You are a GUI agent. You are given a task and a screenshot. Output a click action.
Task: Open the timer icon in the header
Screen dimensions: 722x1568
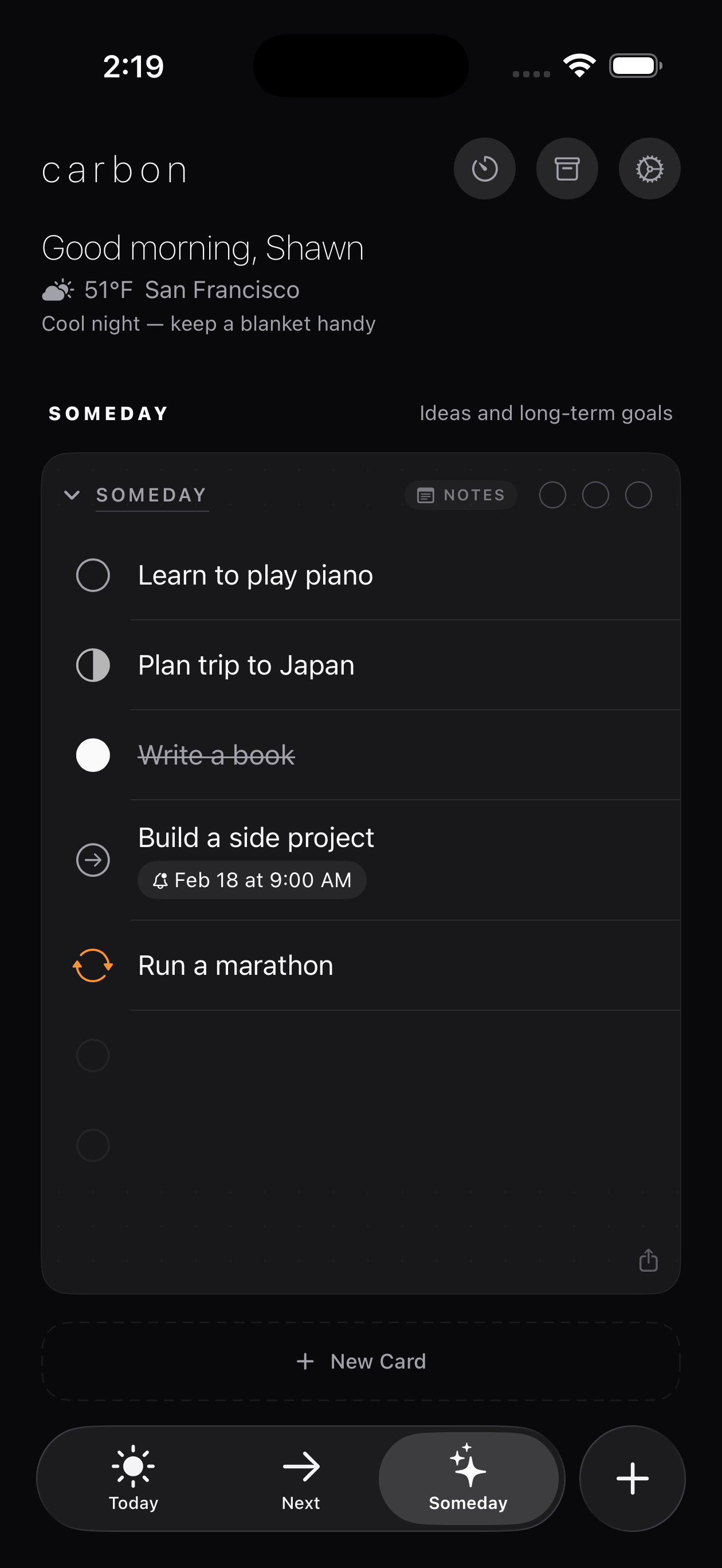485,168
